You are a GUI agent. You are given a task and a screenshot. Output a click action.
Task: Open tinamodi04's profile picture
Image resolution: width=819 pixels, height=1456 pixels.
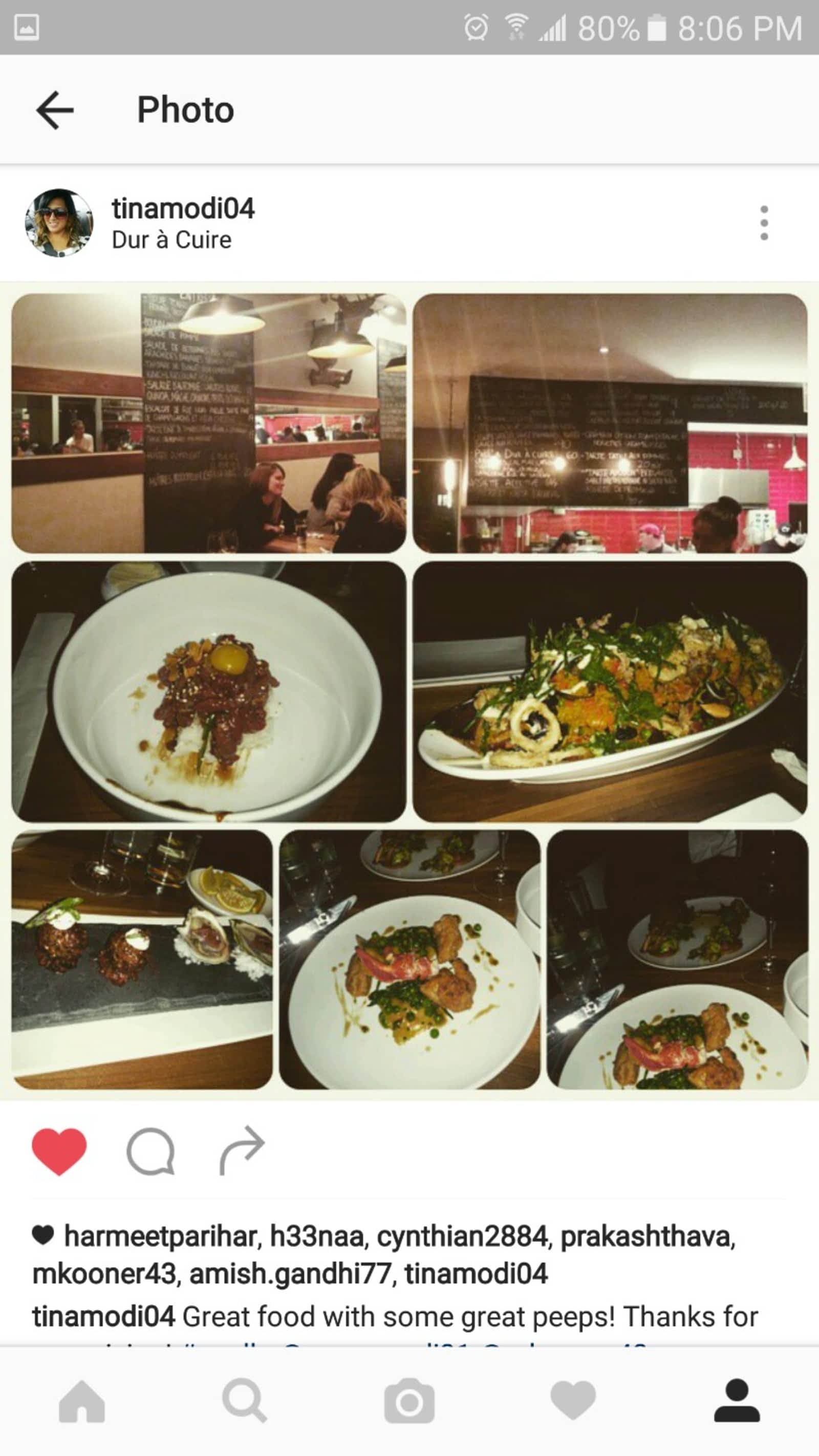pyautogui.click(x=59, y=223)
